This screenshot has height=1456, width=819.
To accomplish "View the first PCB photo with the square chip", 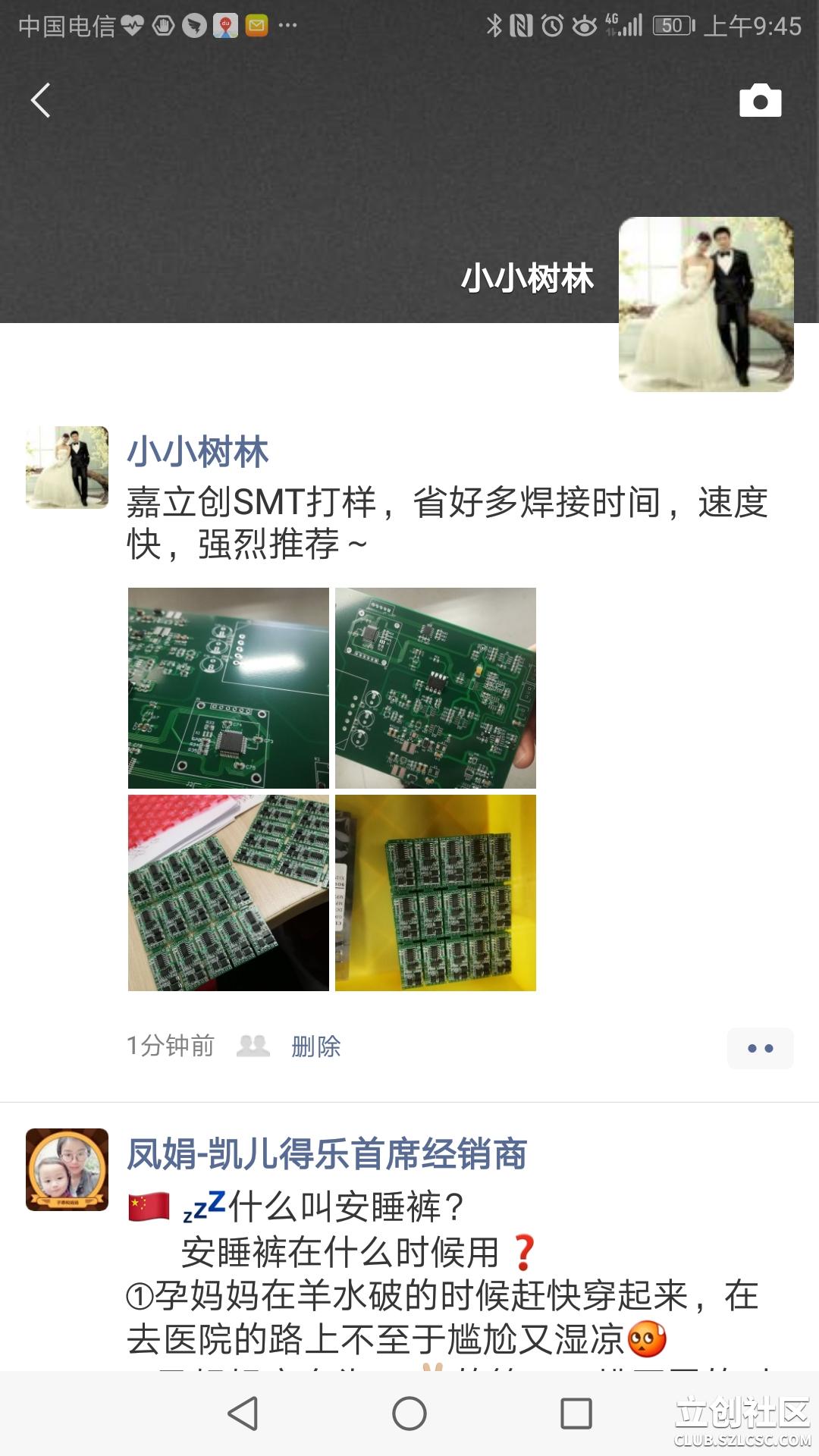I will point(228,688).
